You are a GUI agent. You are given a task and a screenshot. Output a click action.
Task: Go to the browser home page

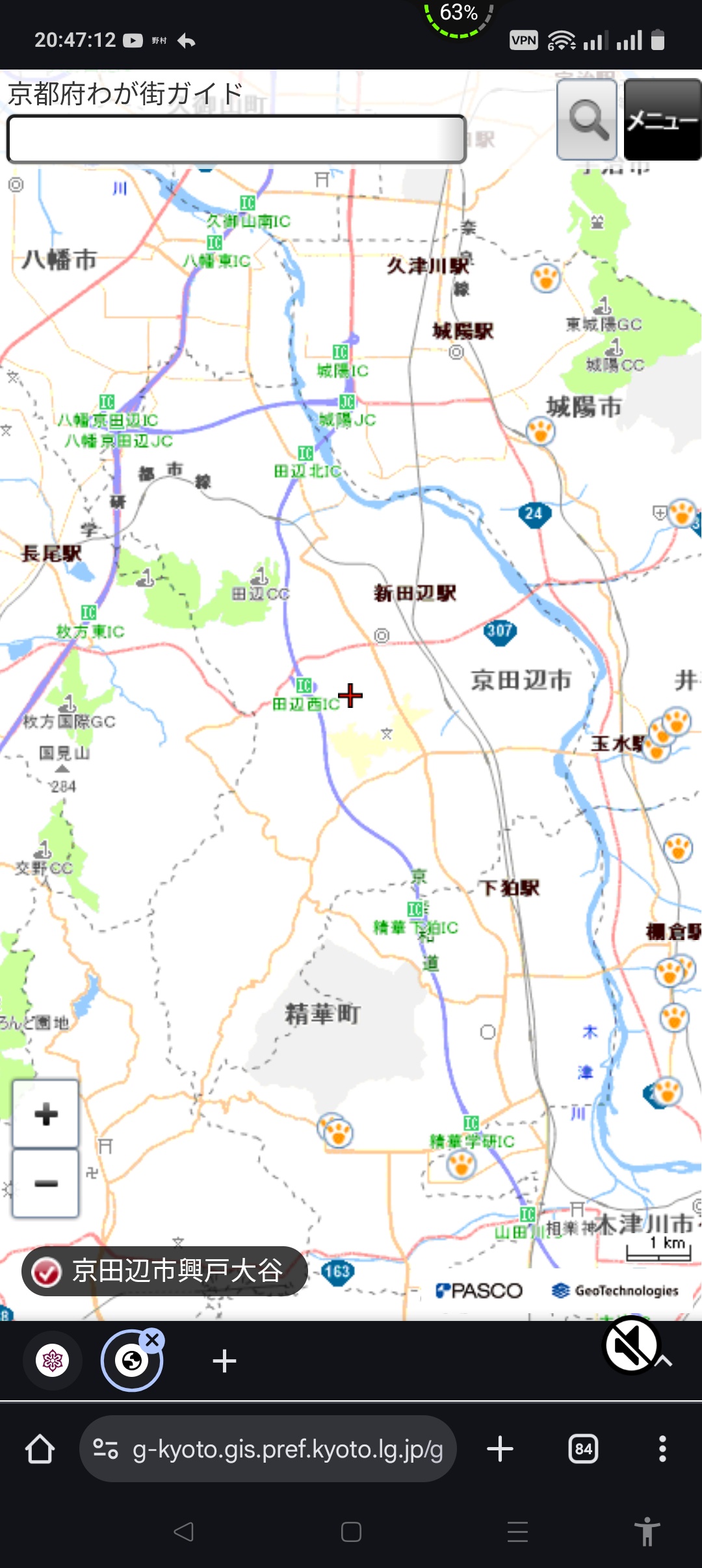click(40, 1449)
